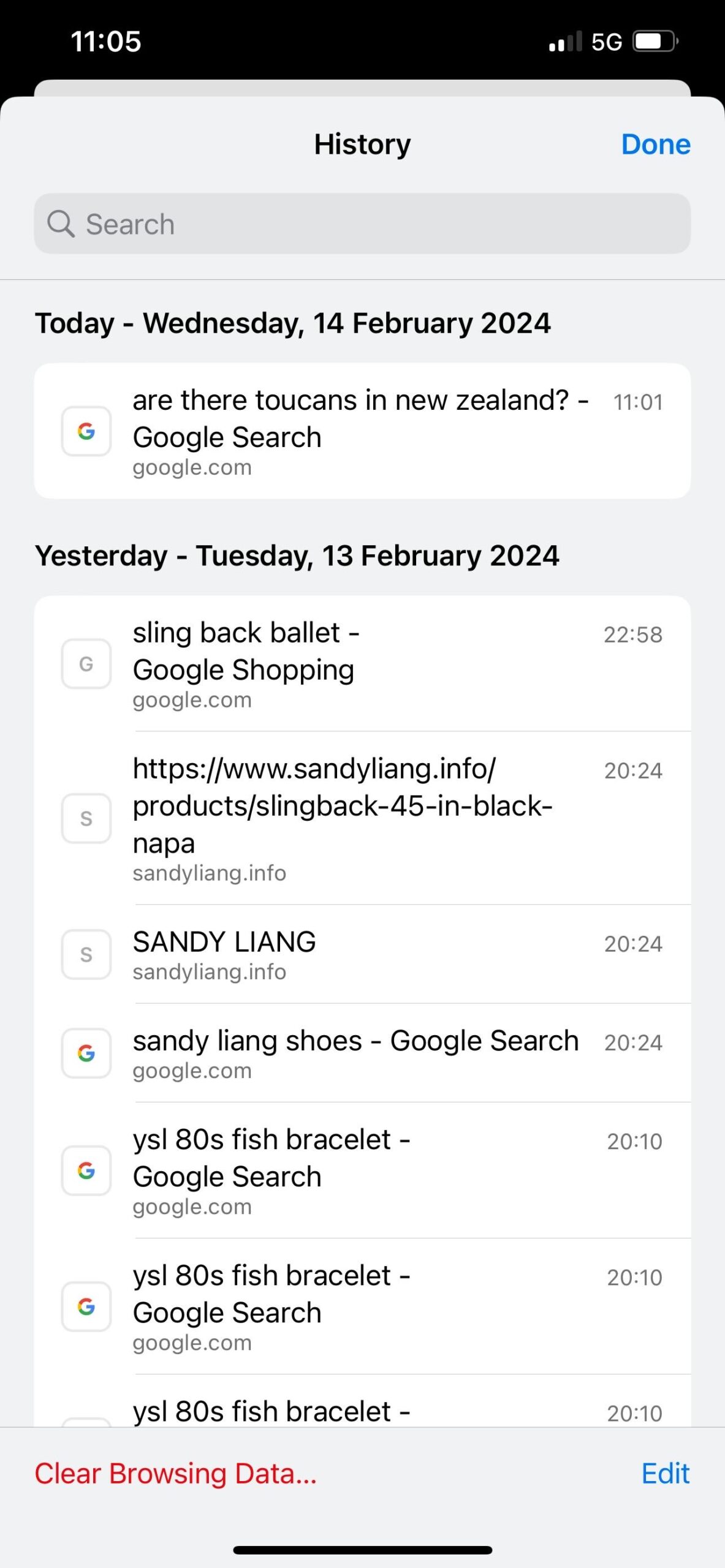Tap Edit to select history items
The width and height of the screenshot is (725, 1568).
click(x=666, y=1474)
